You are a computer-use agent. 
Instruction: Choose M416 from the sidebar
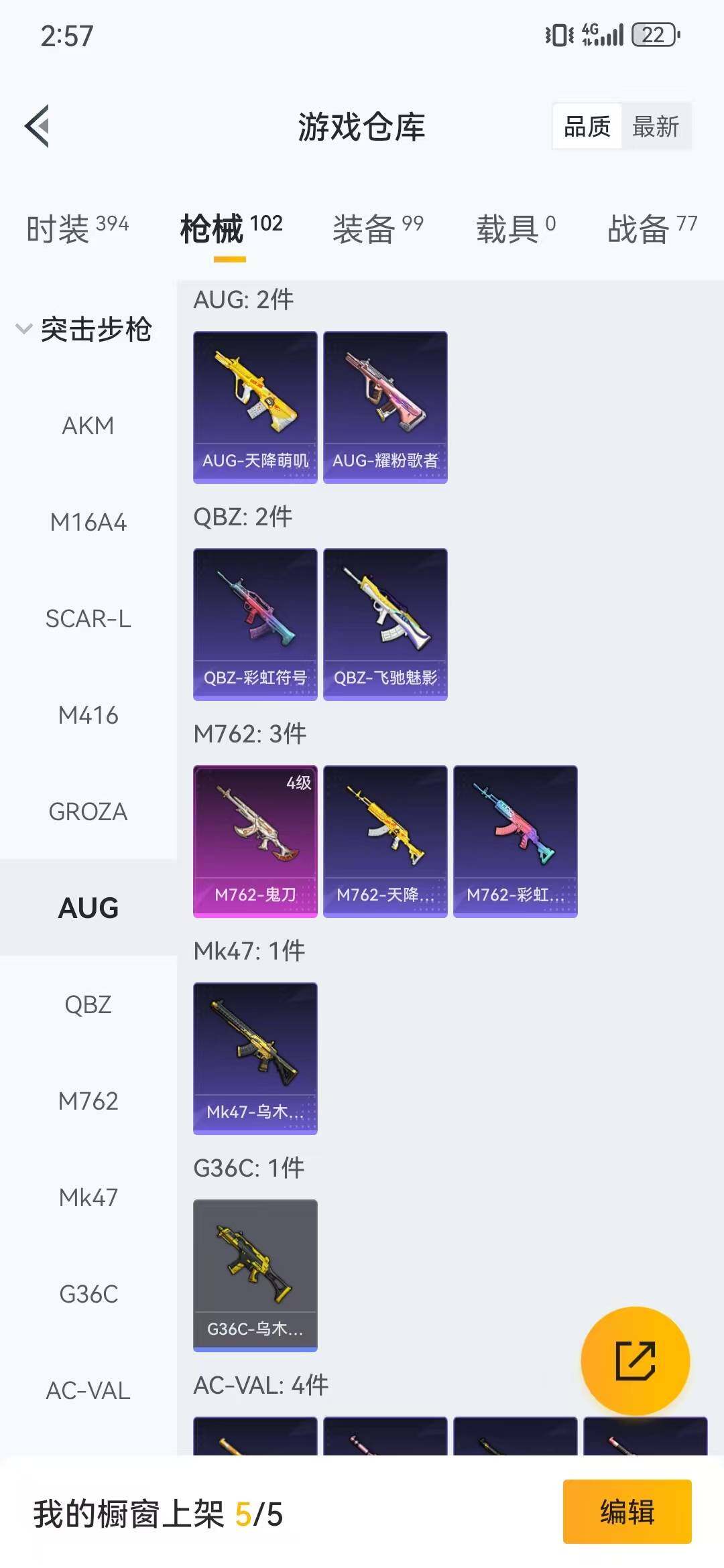[88, 715]
